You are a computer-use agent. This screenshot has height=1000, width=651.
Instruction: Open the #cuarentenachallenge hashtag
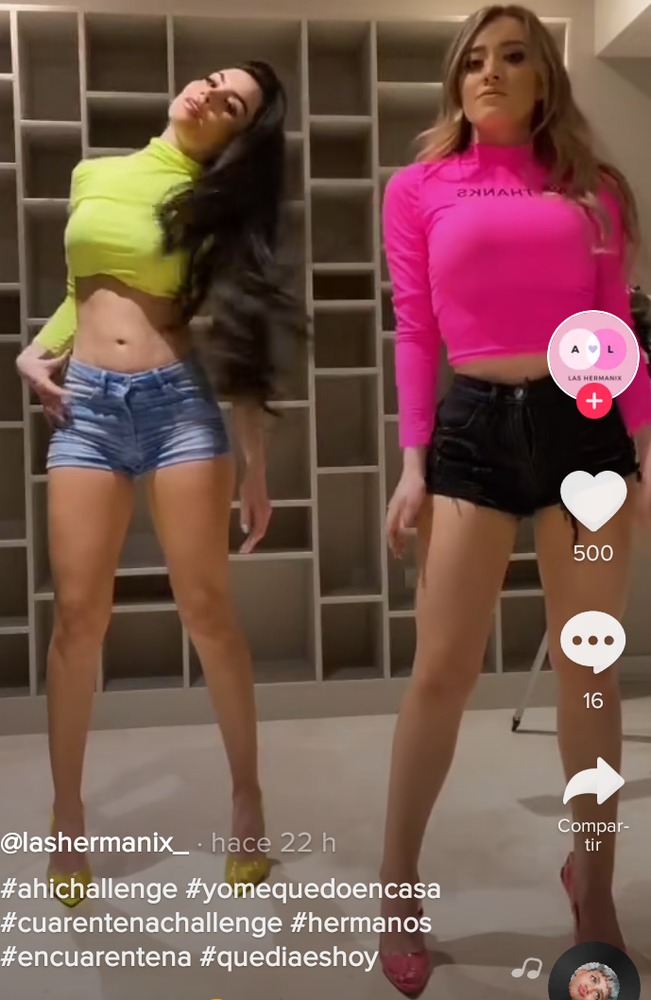pyautogui.click(x=141, y=922)
